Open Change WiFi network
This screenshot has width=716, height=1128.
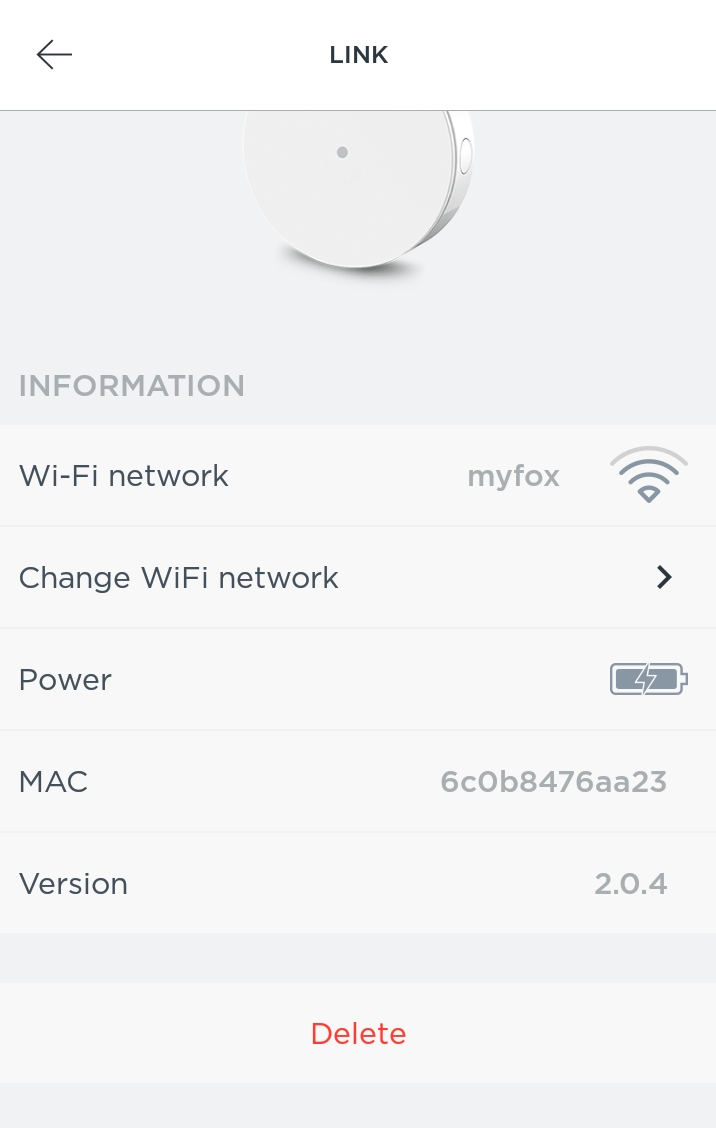coord(358,577)
